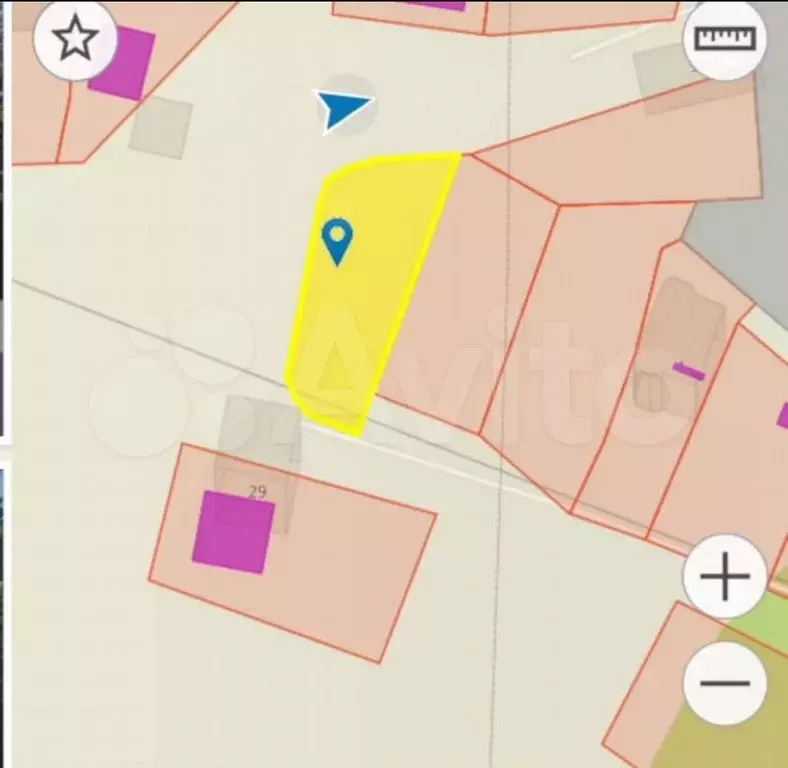The image size is (788, 768).
Task: Open the ruler measurement tool
Action: (x=725, y=40)
